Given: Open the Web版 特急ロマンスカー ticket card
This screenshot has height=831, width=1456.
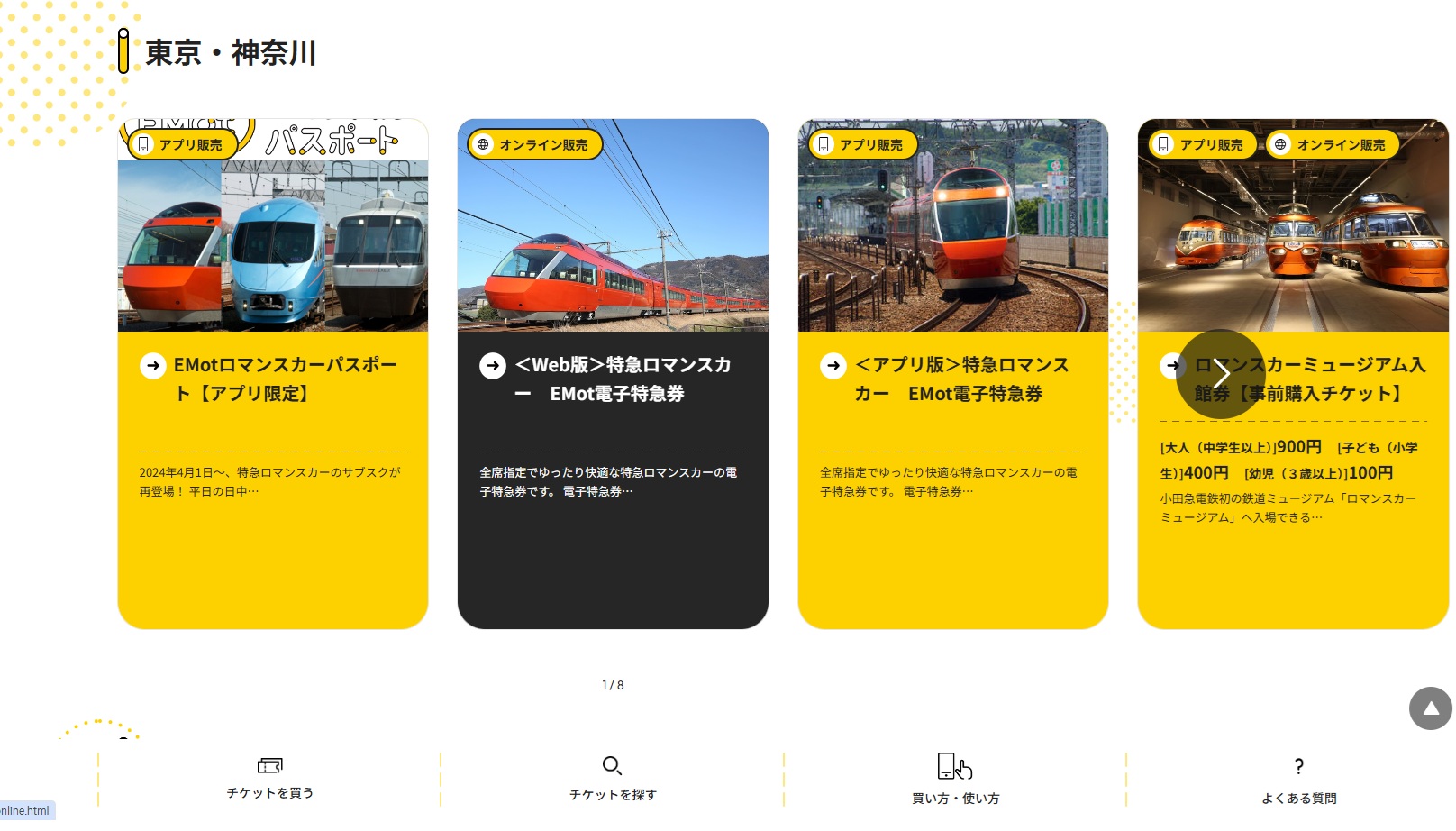Looking at the screenshot, I should (613, 379).
